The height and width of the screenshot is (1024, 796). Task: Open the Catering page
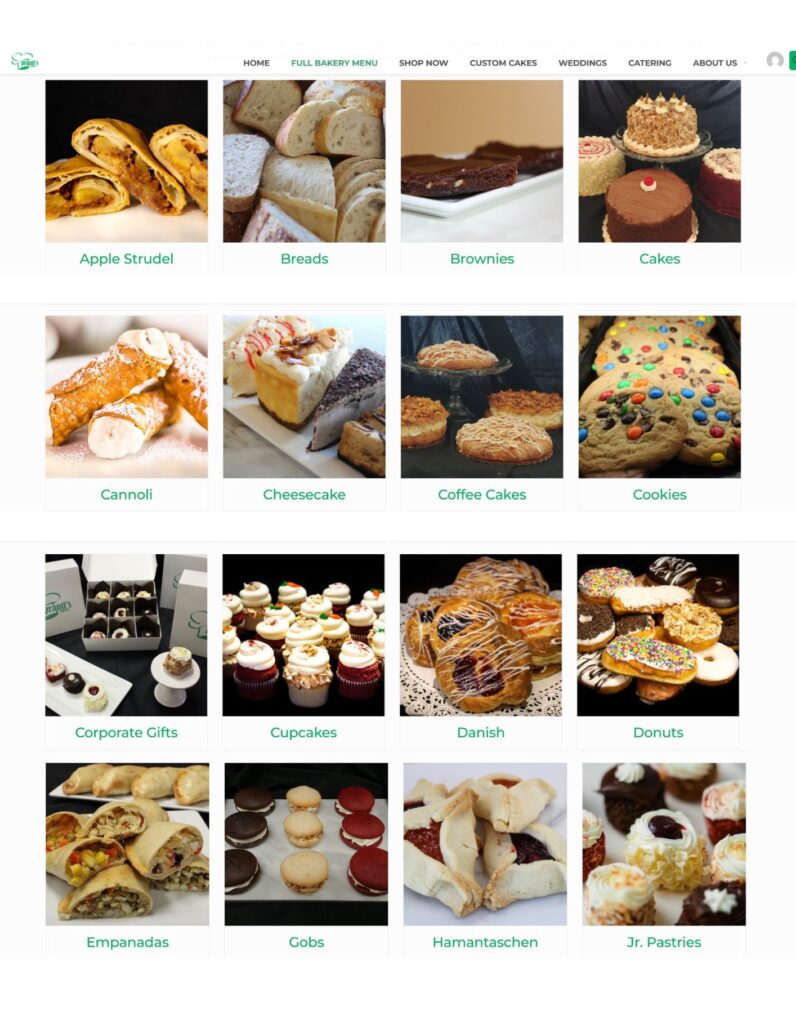point(649,63)
